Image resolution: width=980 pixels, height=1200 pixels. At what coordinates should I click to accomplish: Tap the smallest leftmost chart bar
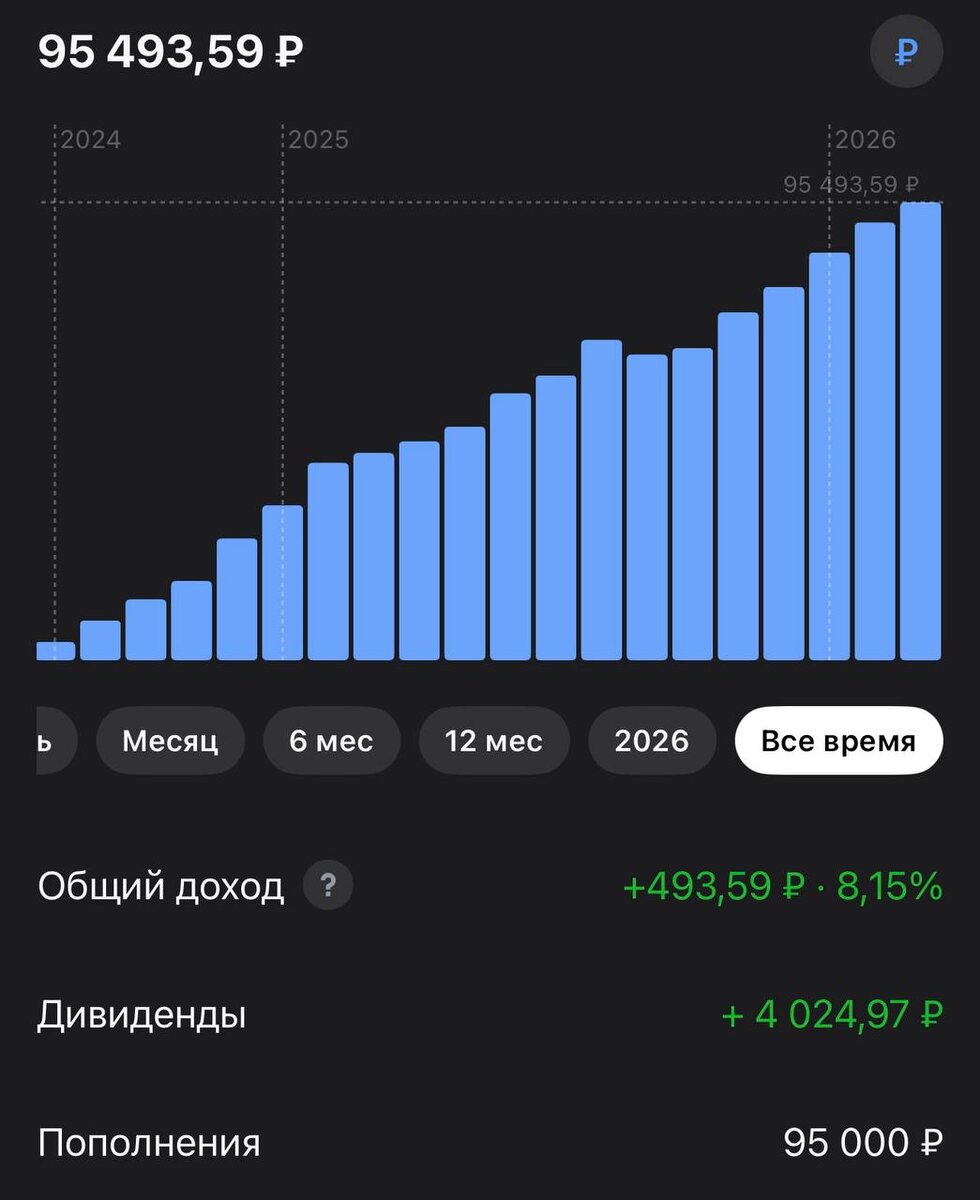[x=55, y=650]
